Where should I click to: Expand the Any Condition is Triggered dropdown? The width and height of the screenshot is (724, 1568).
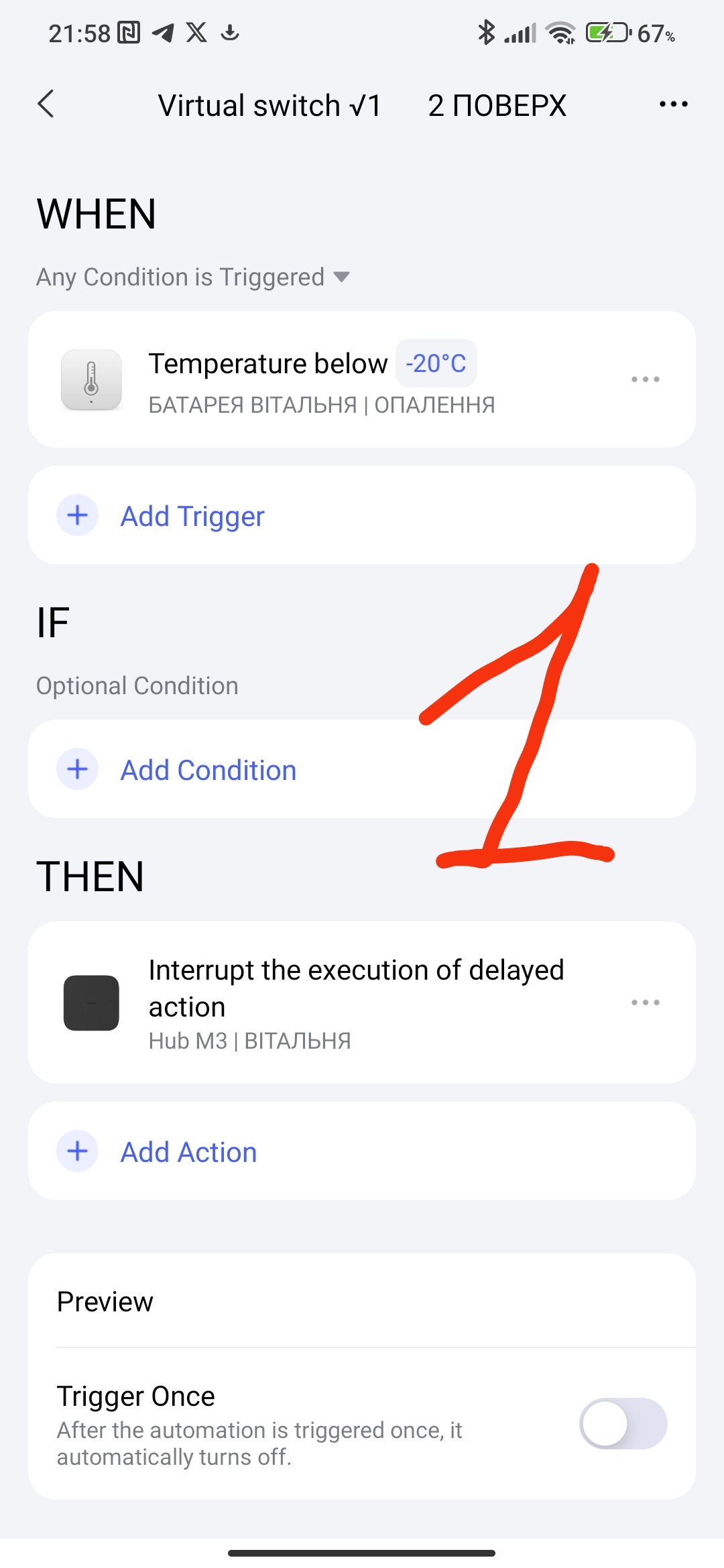tap(193, 277)
